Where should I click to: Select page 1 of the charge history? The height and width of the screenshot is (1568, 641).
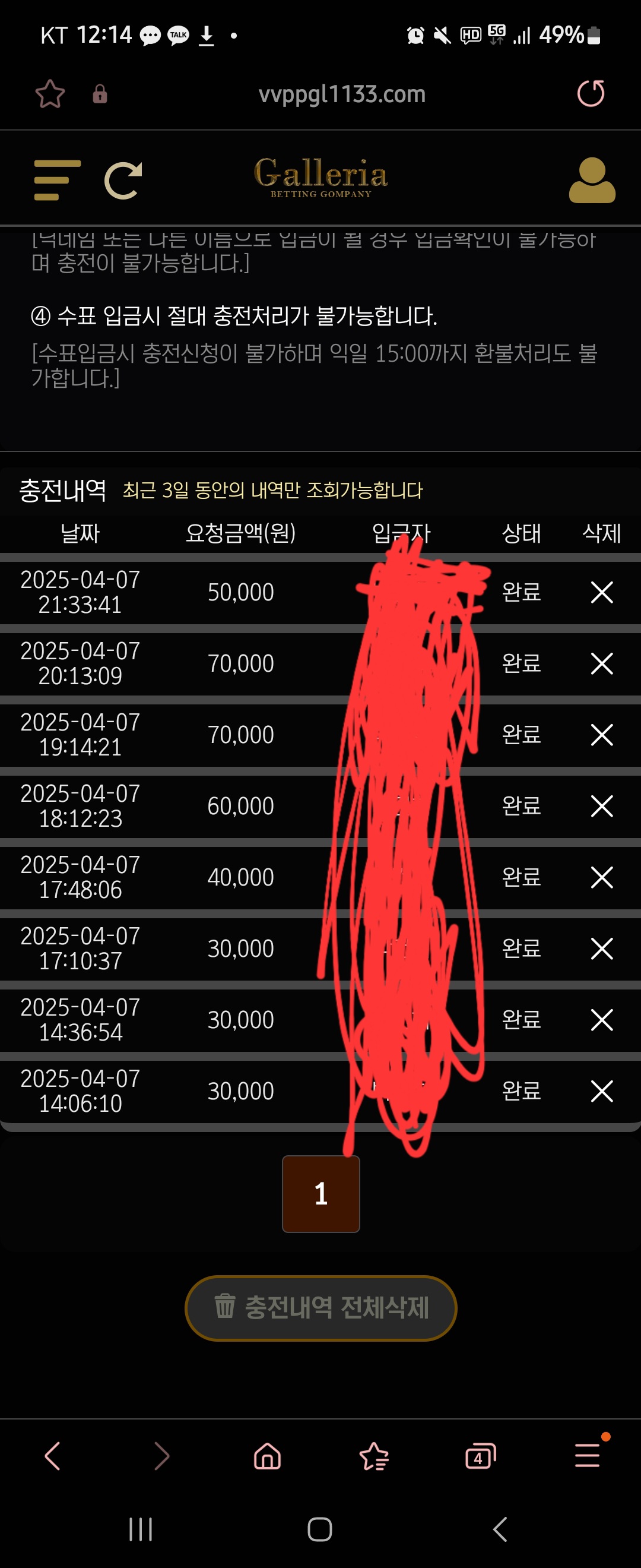pyautogui.click(x=320, y=1194)
